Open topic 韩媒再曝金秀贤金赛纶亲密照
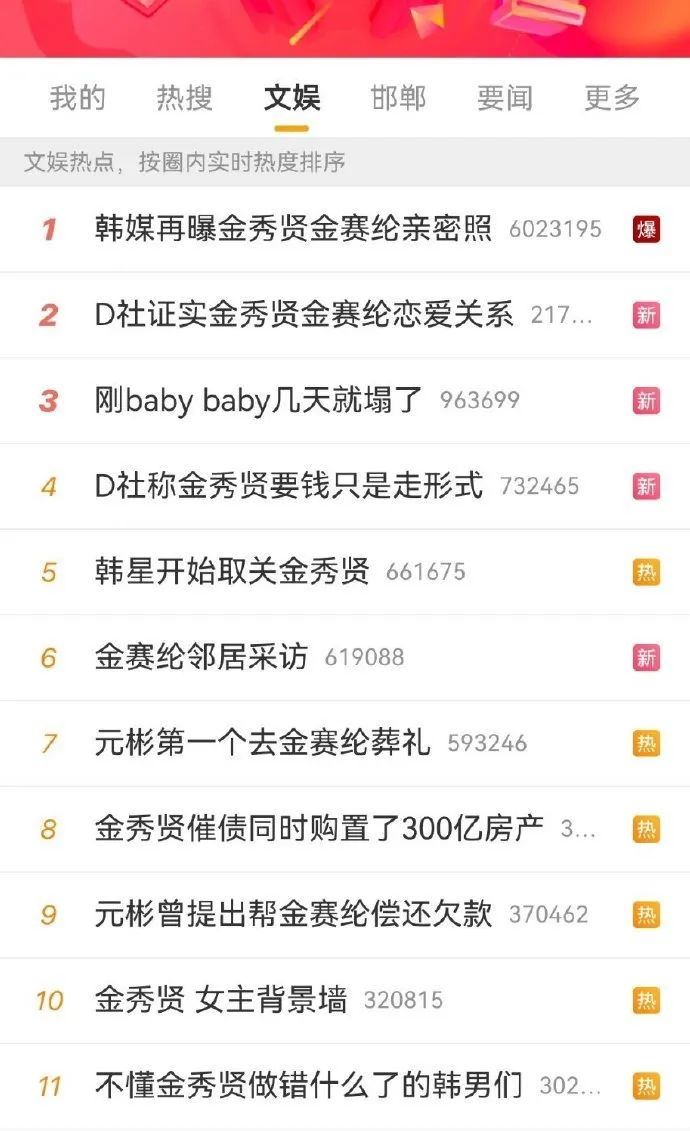690x1131 pixels. [x=293, y=229]
